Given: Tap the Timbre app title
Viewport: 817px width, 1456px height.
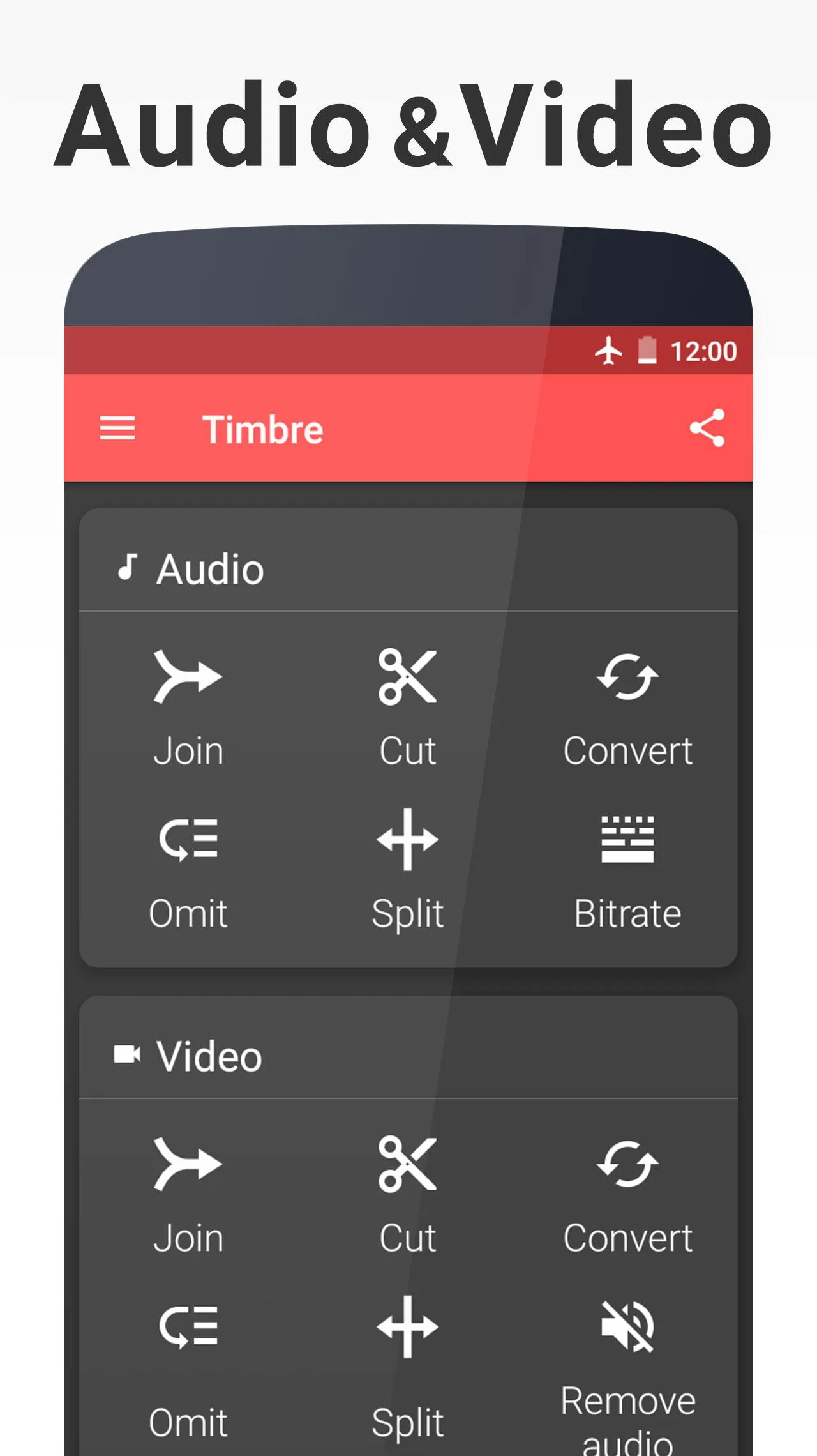Looking at the screenshot, I should 262,429.
